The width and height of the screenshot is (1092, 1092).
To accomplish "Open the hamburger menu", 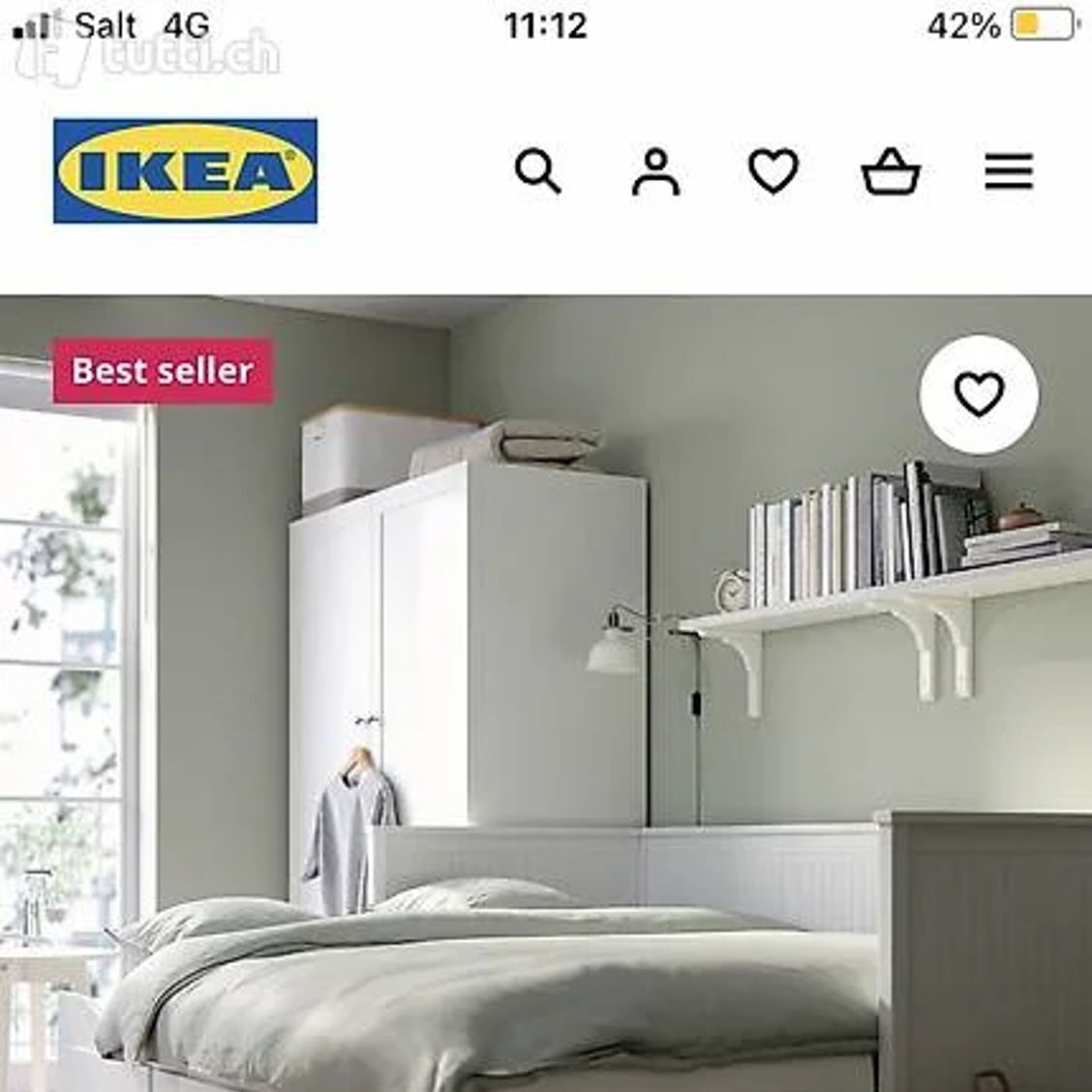I will [x=1009, y=172].
